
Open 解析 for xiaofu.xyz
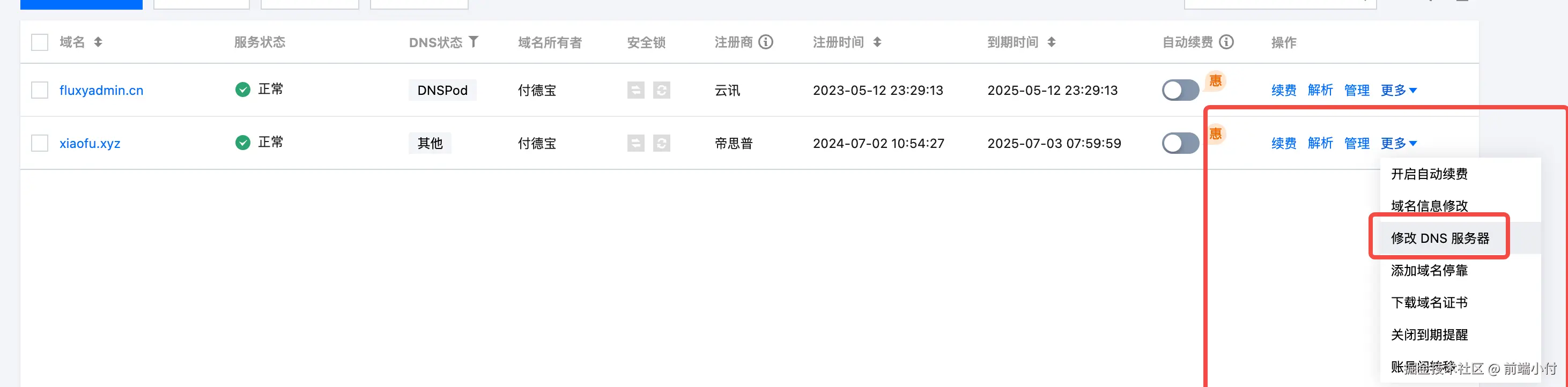click(1320, 143)
